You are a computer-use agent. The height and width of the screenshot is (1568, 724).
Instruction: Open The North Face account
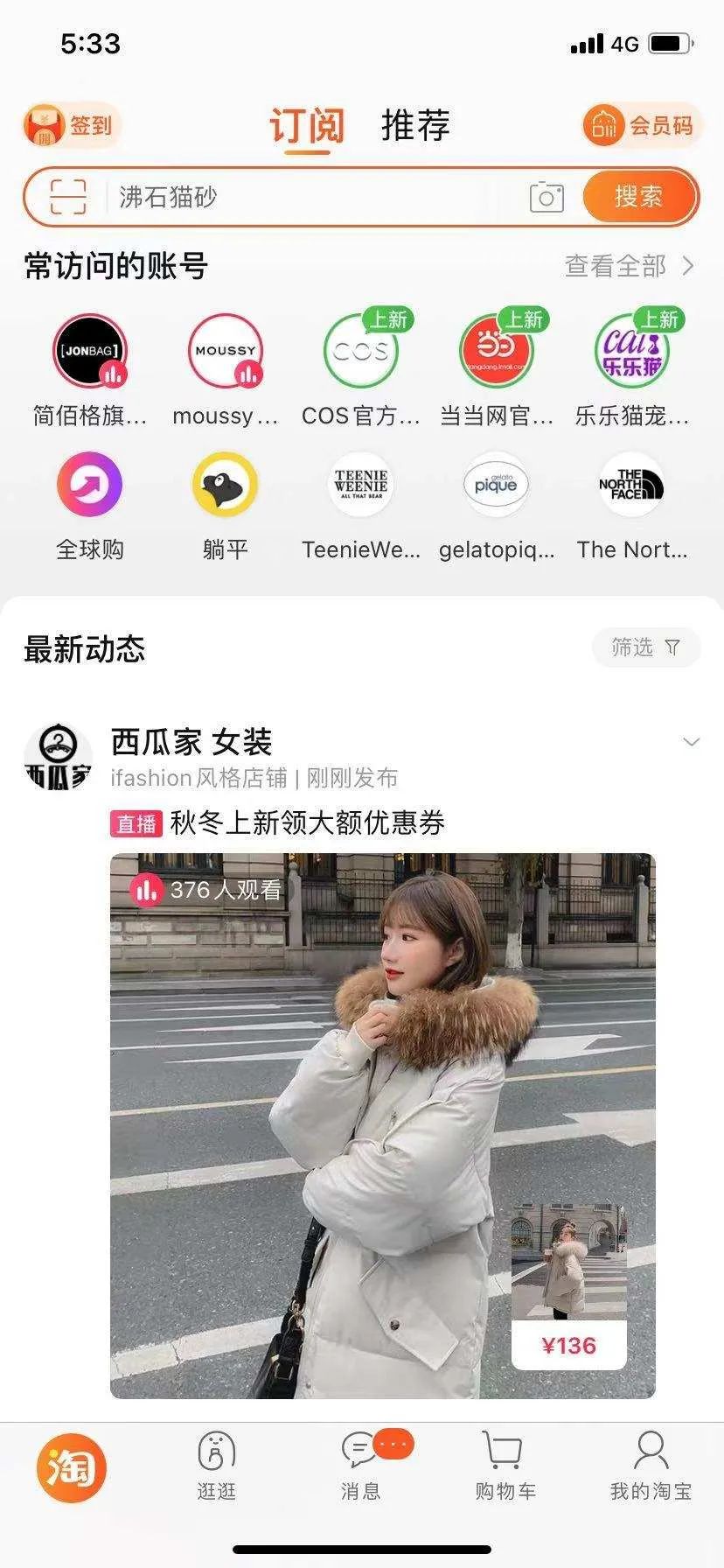[x=631, y=486]
